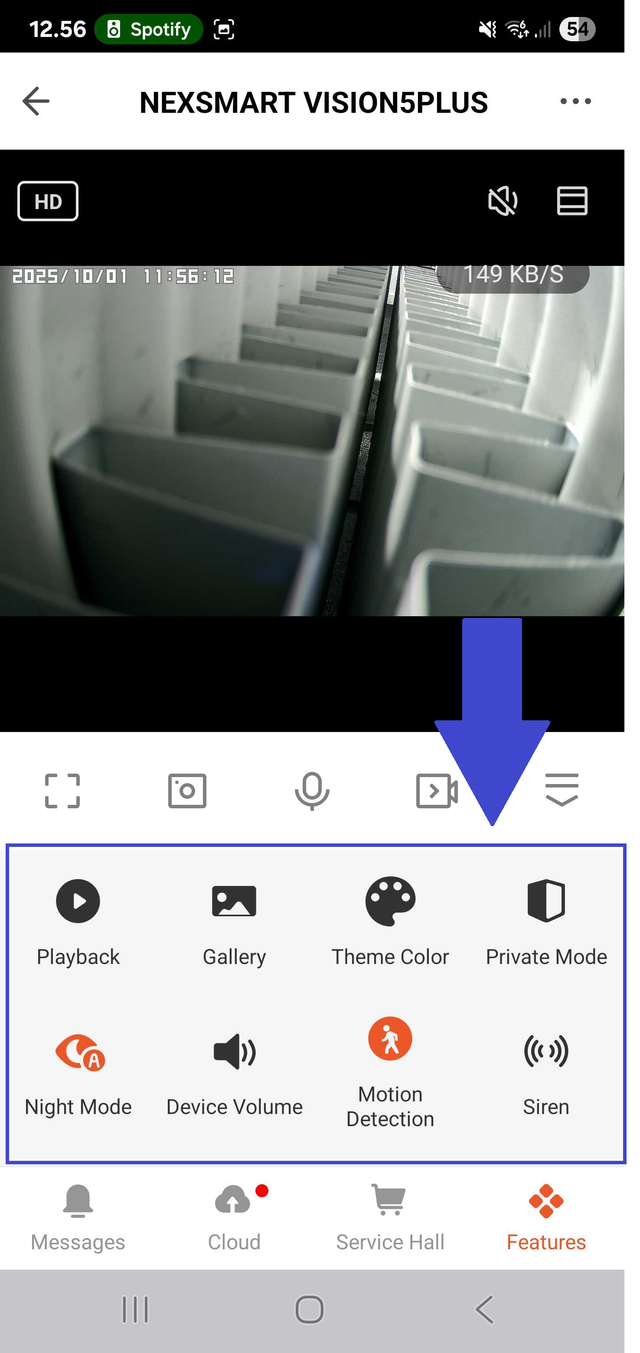The height and width of the screenshot is (1353, 640).
Task: Trigger the Siren
Action: 546,1070
